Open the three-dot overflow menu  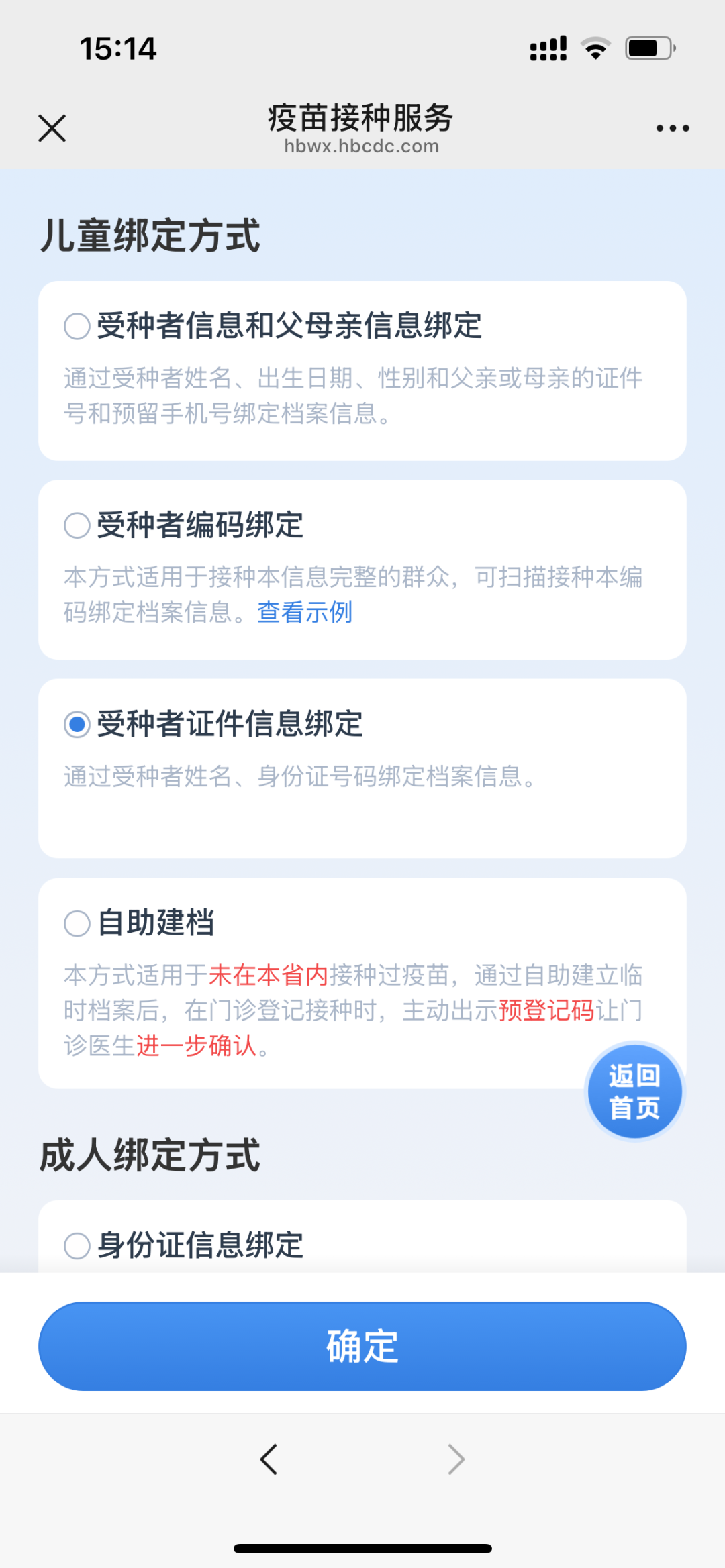coord(673,128)
